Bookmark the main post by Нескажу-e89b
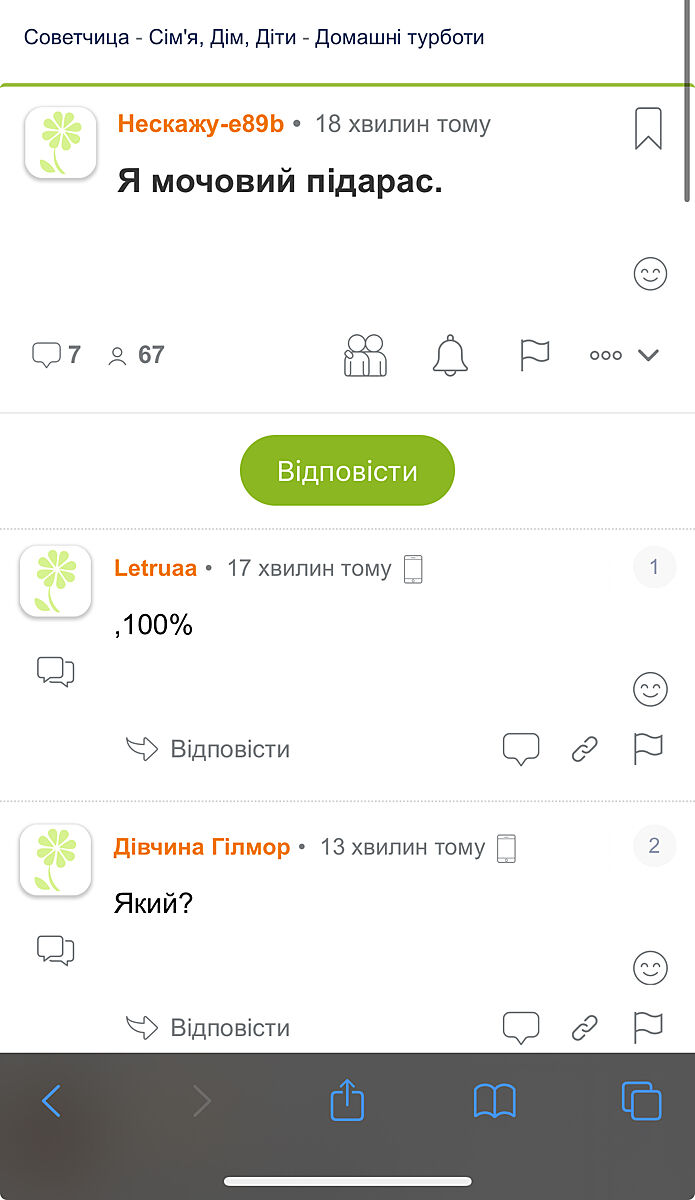Screen dimensions: 695x1200 [x=648, y=129]
